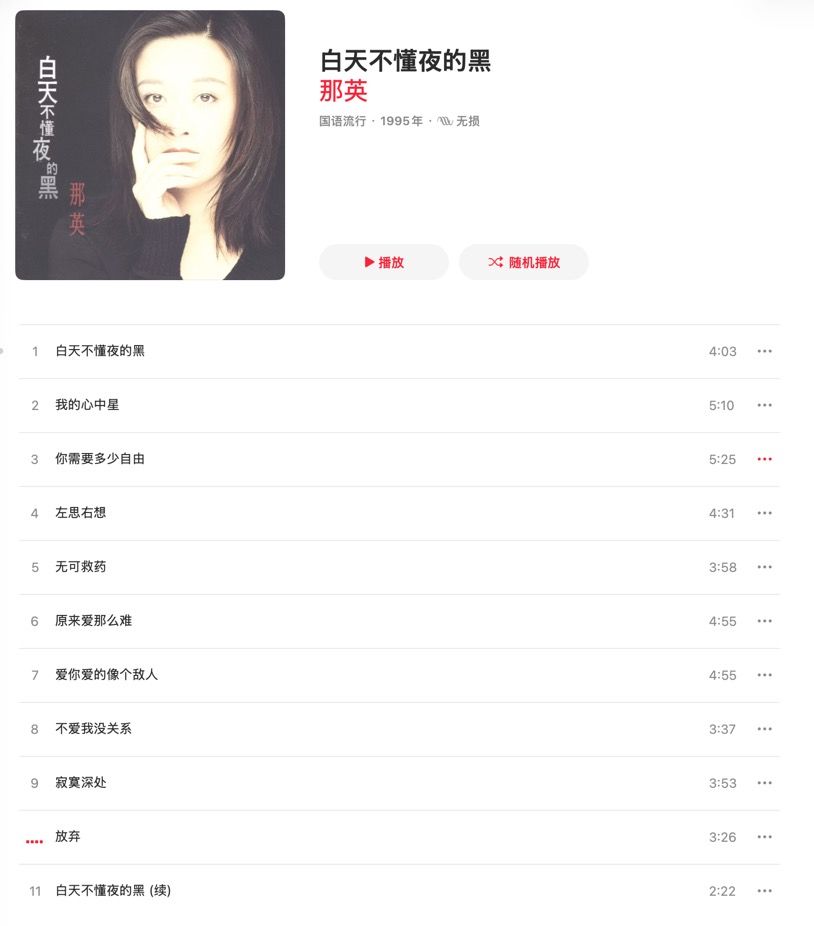Open more options for 左思右想
The image size is (814, 926).
[x=765, y=513]
